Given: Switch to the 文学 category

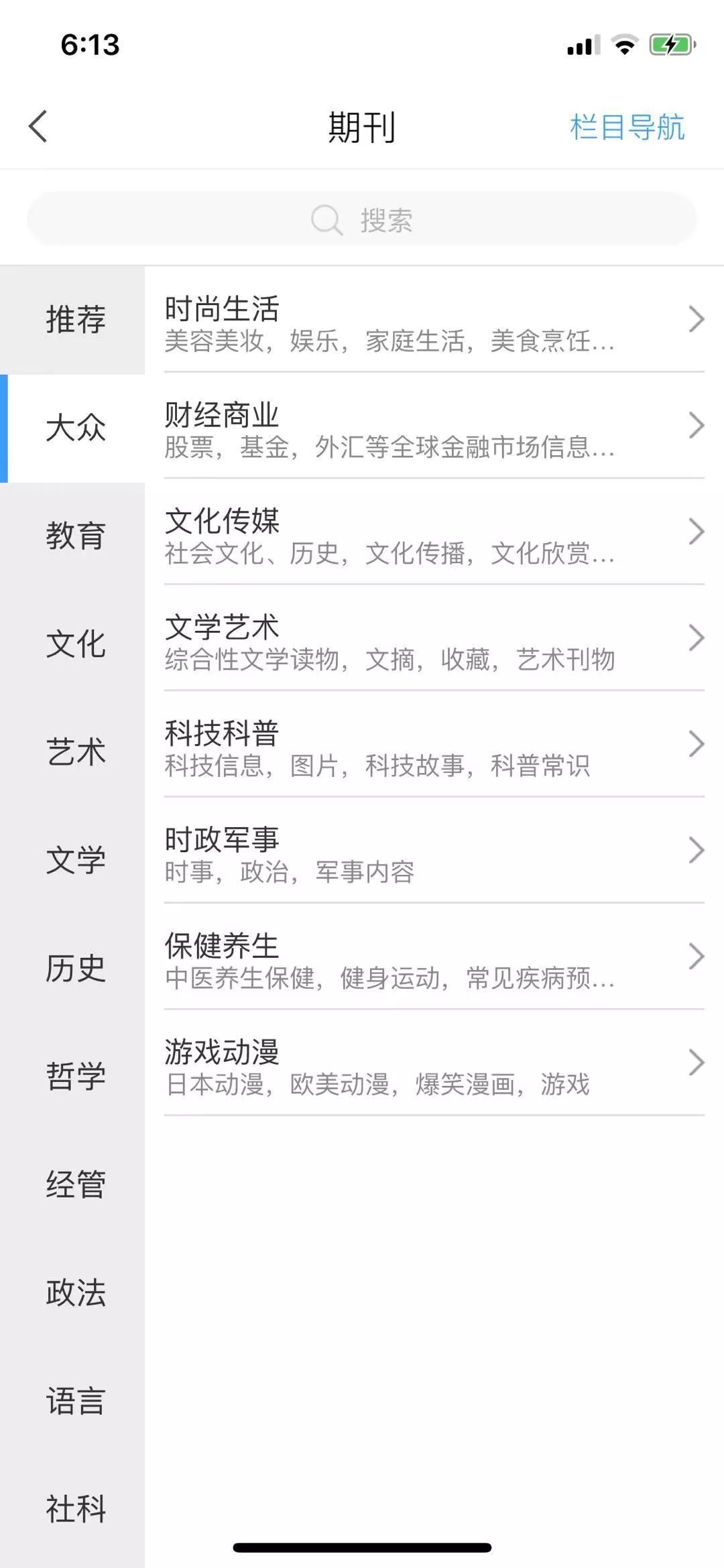Looking at the screenshot, I should (75, 860).
